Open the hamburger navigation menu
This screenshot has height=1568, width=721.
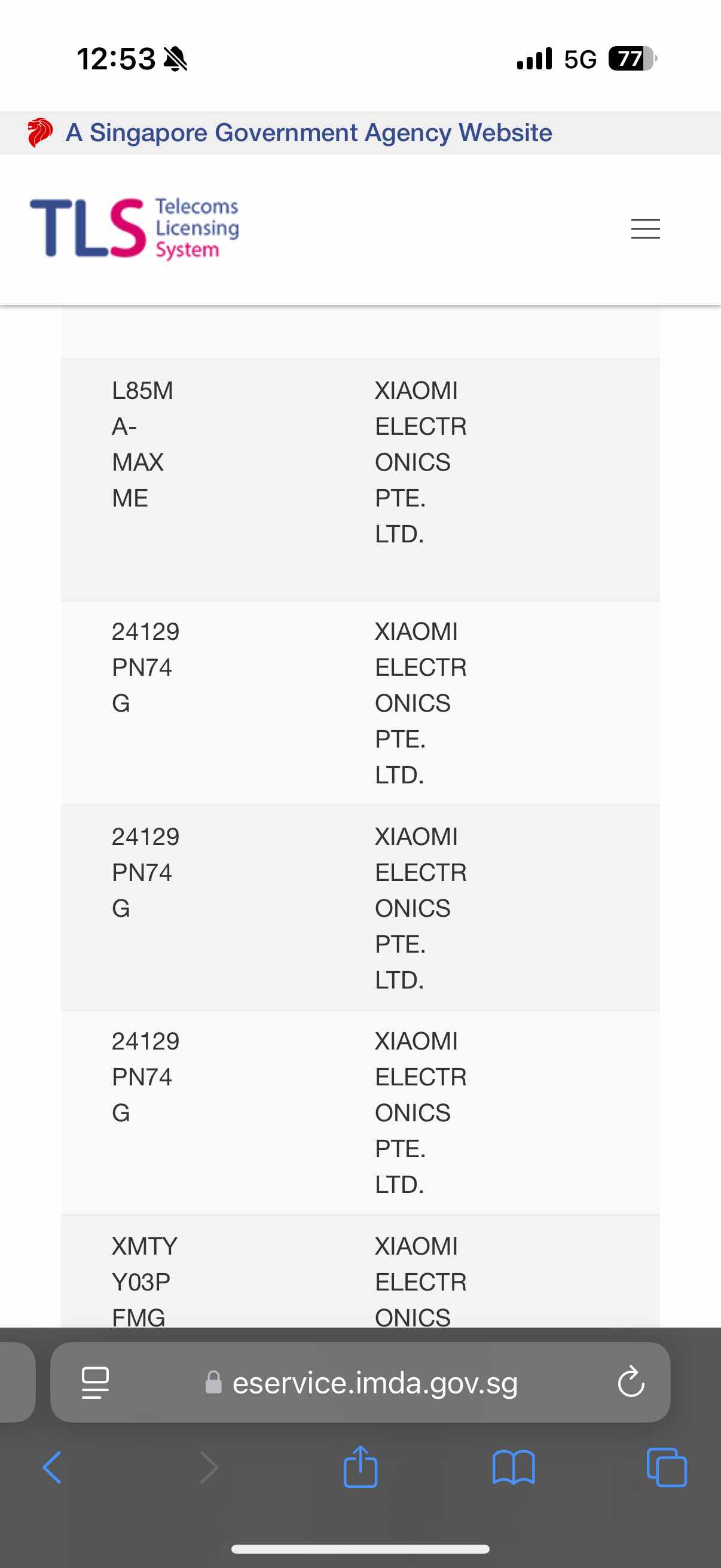point(645,229)
